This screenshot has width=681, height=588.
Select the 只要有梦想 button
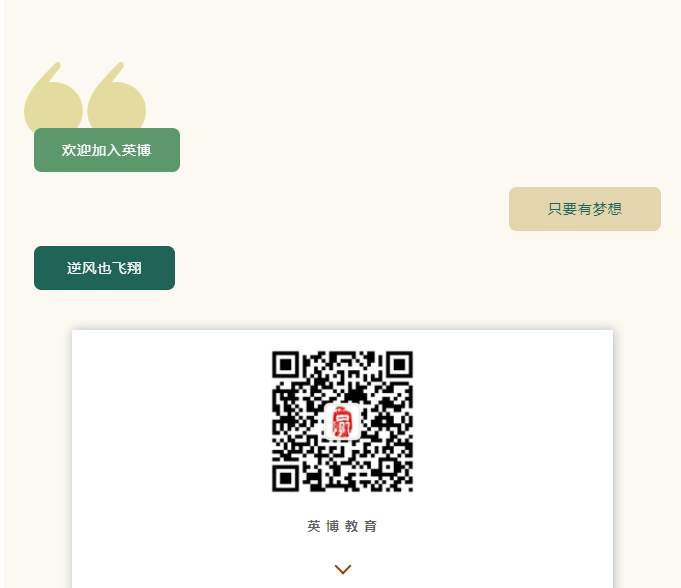pos(584,209)
